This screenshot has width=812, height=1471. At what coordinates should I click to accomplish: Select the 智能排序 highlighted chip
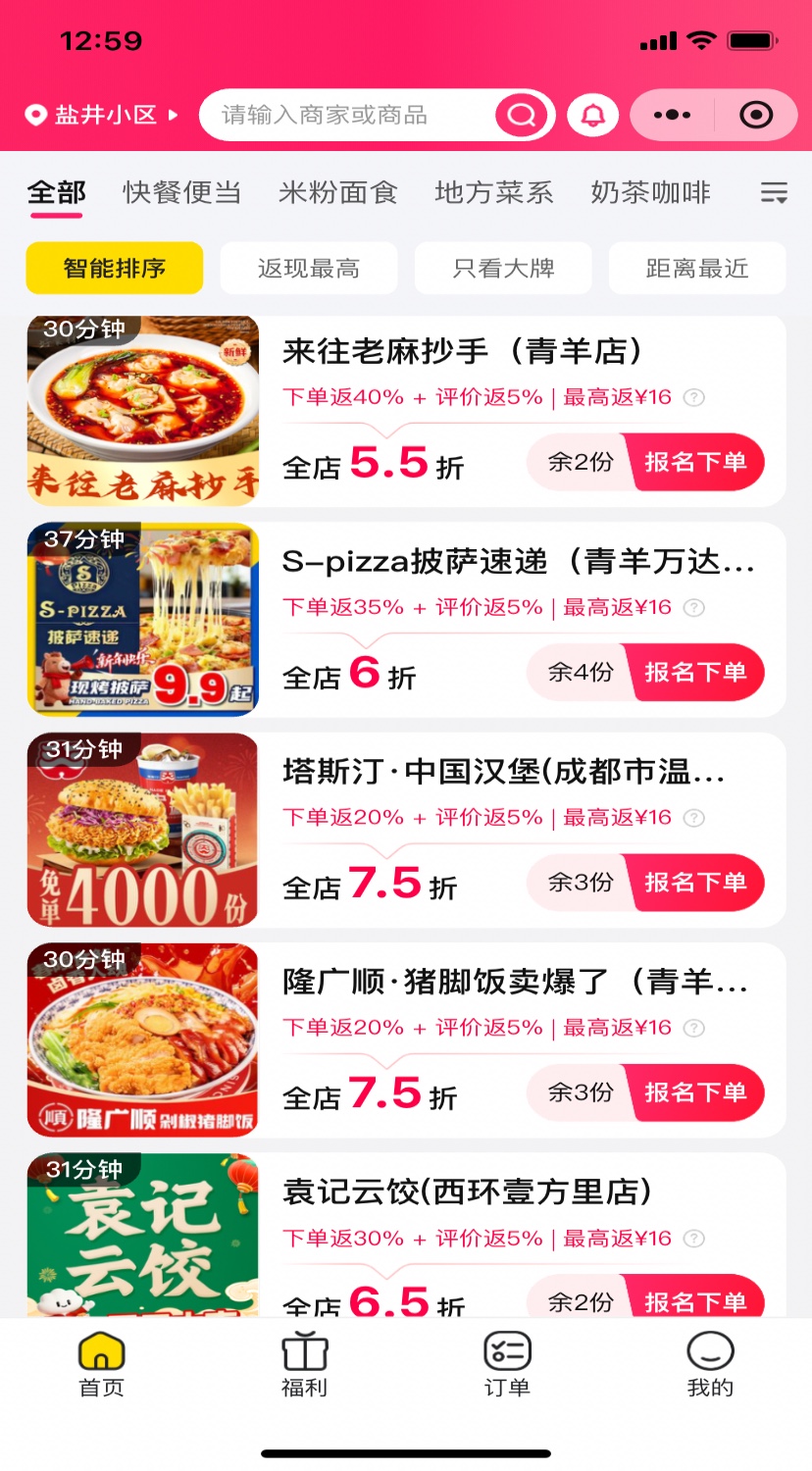coord(114,268)
